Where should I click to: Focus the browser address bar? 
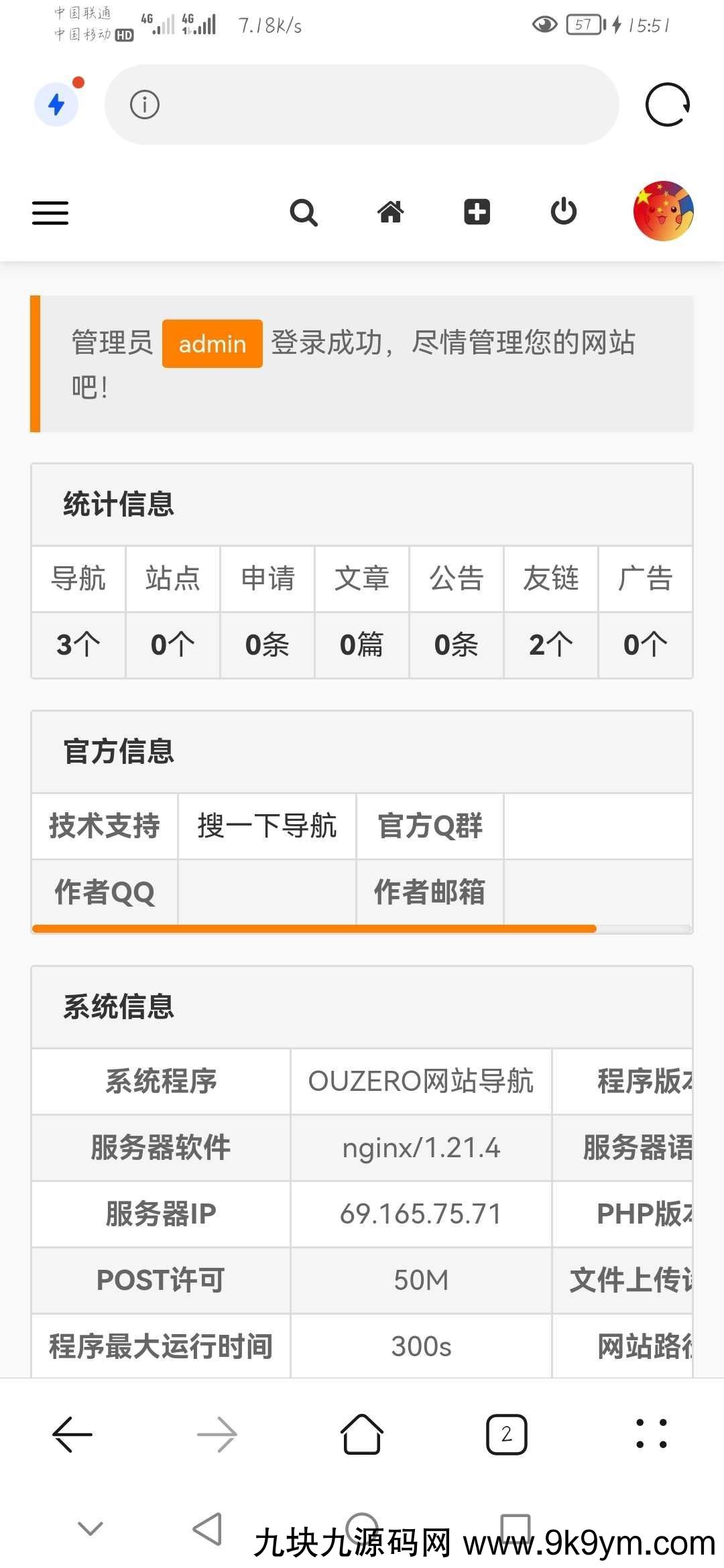tap(375, 105)
